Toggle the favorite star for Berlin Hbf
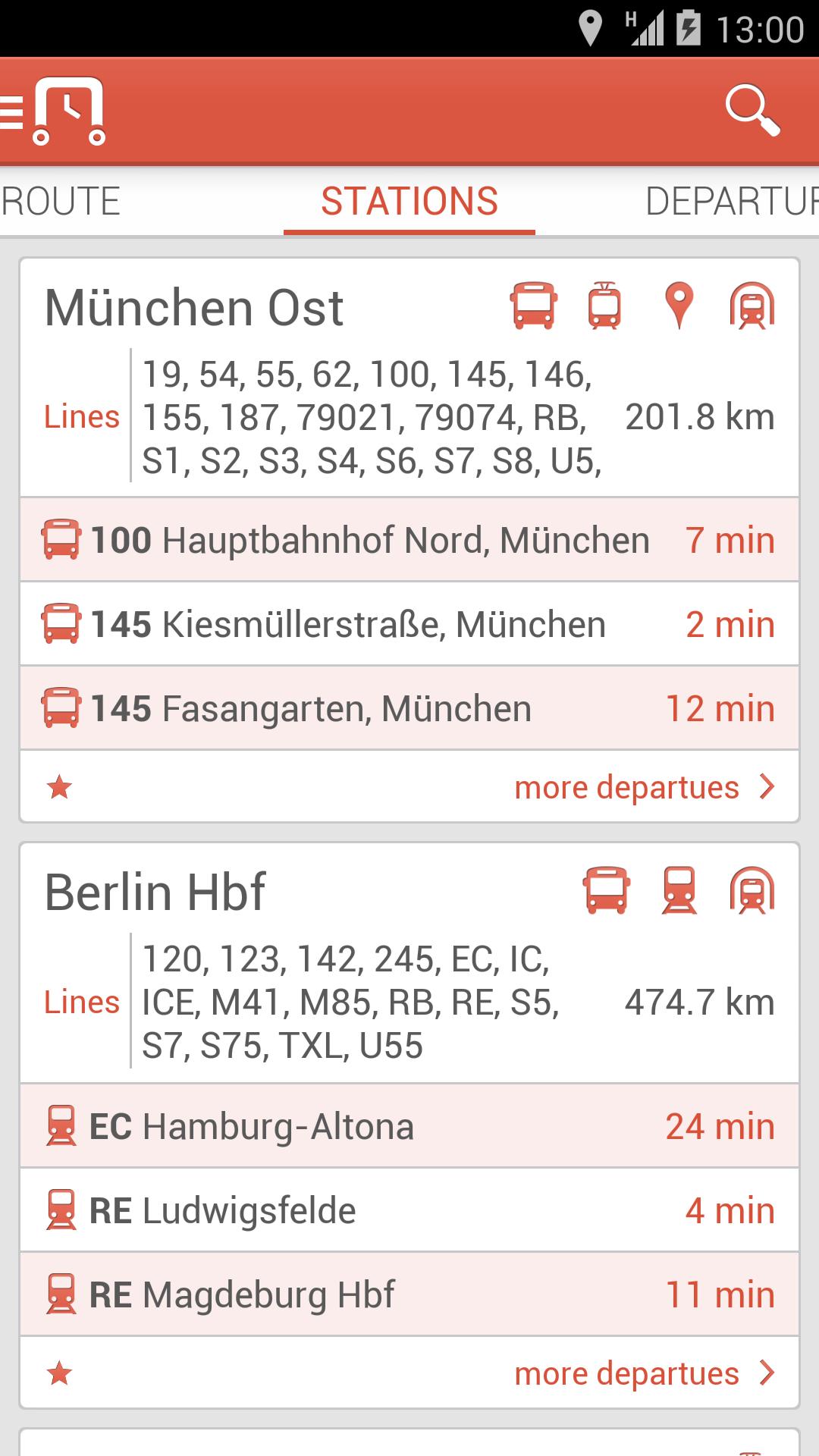This screenshot has height=1456, width=819. tap(59, 1373)
